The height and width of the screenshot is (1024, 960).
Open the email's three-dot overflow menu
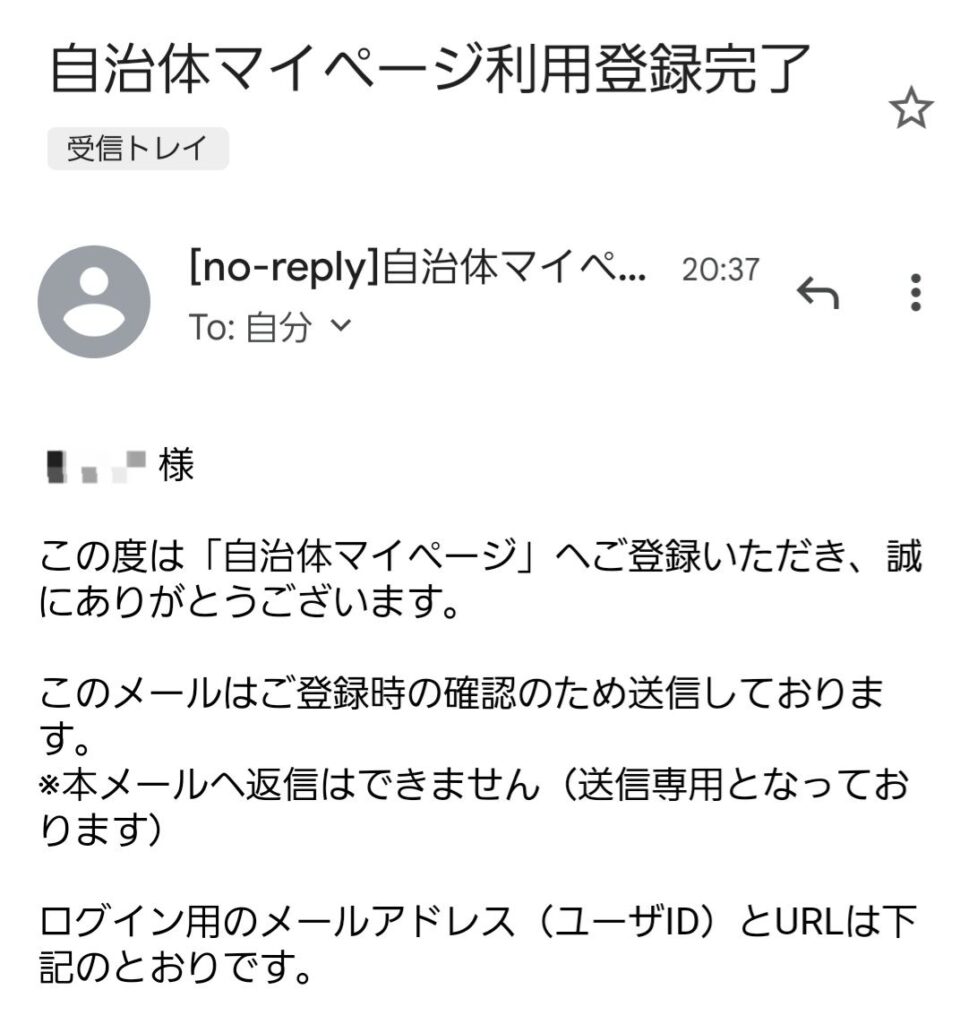[915, 292]
